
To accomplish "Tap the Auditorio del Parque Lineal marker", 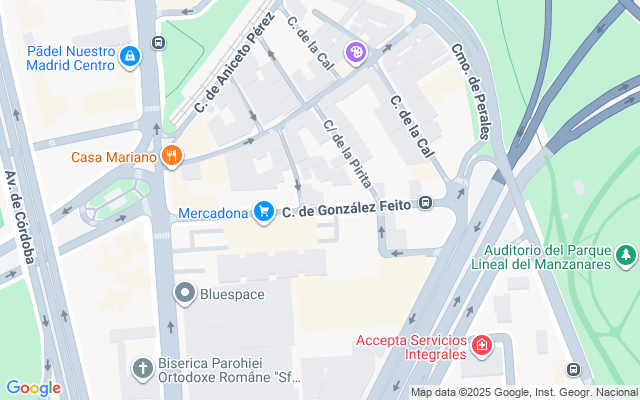I will point(626,257).
